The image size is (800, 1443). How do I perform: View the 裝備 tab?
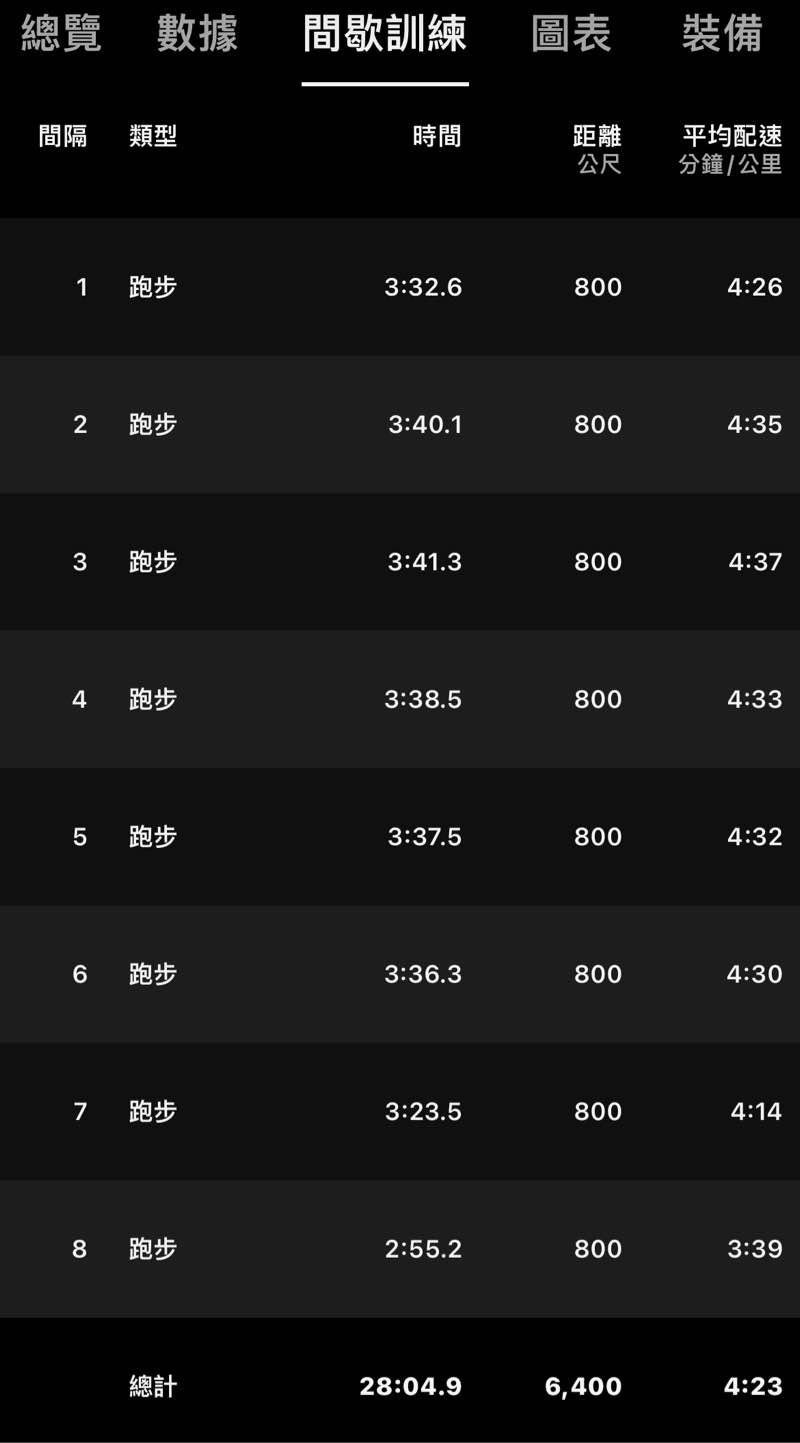[x=721, y=34]
